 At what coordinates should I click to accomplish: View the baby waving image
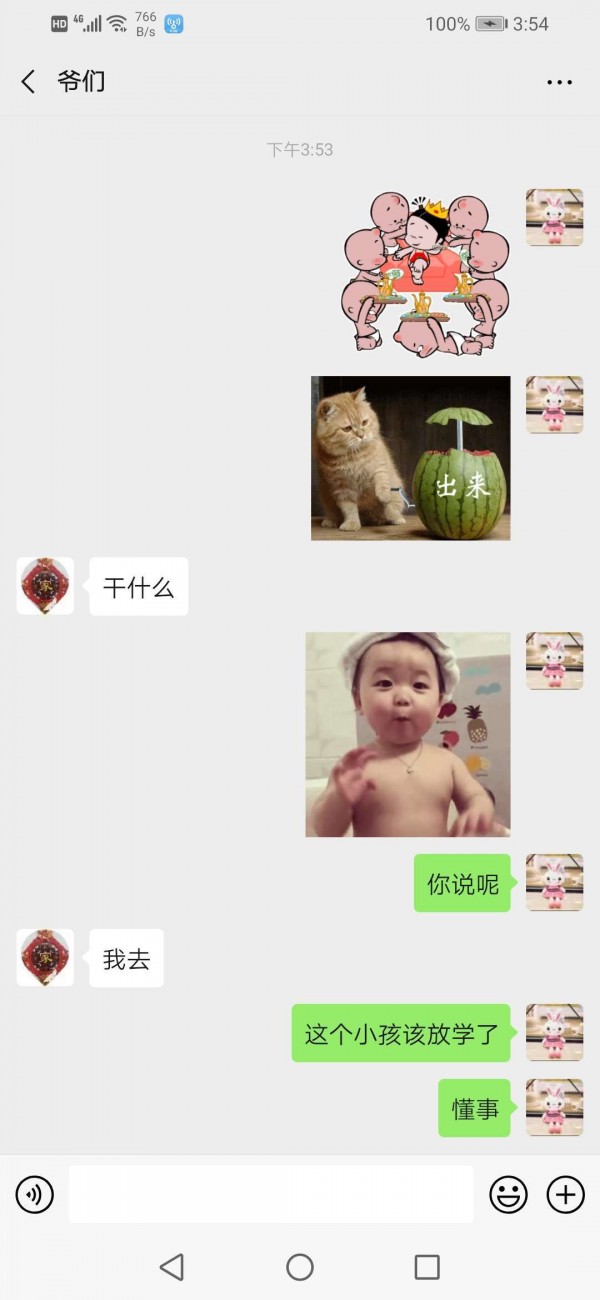(407, 734)
